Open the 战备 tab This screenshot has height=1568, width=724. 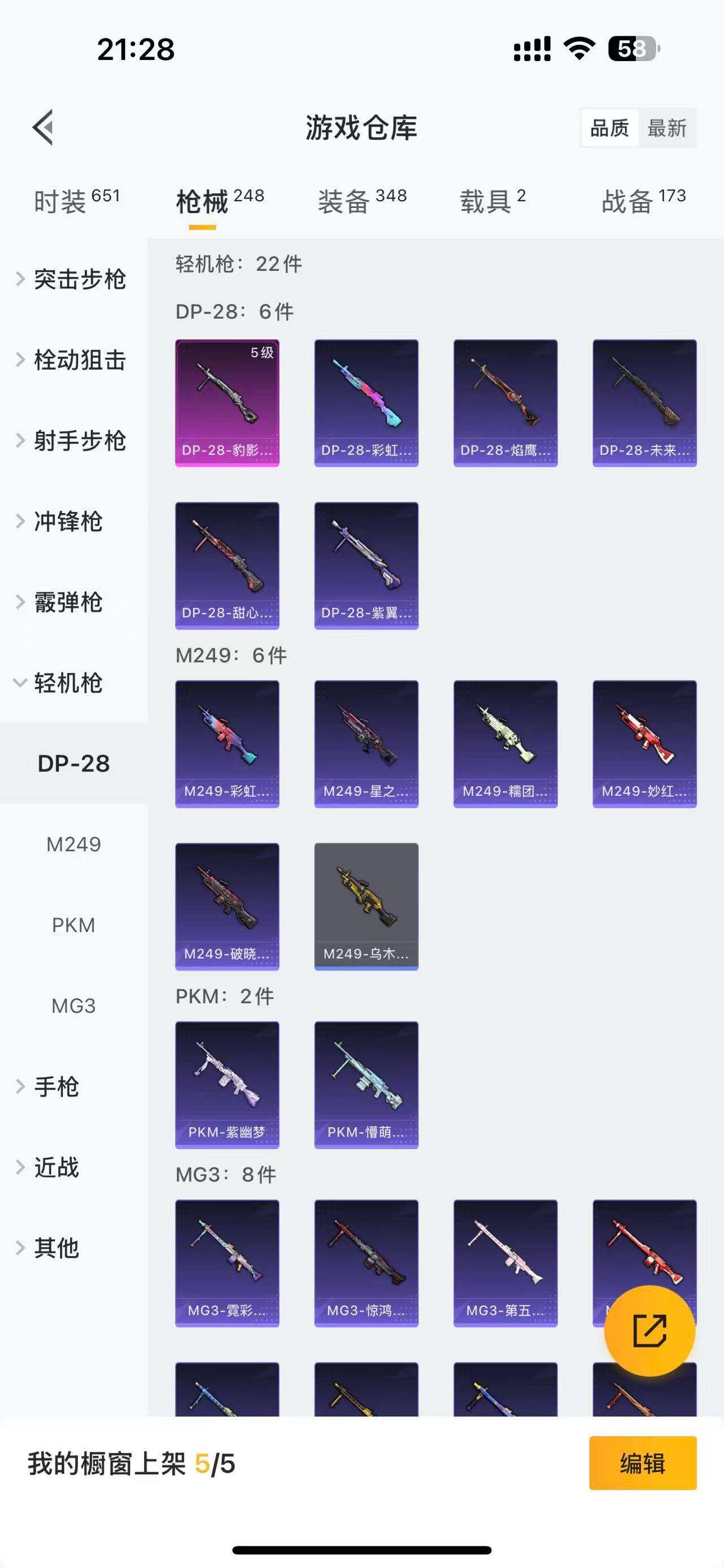point(643,201)
